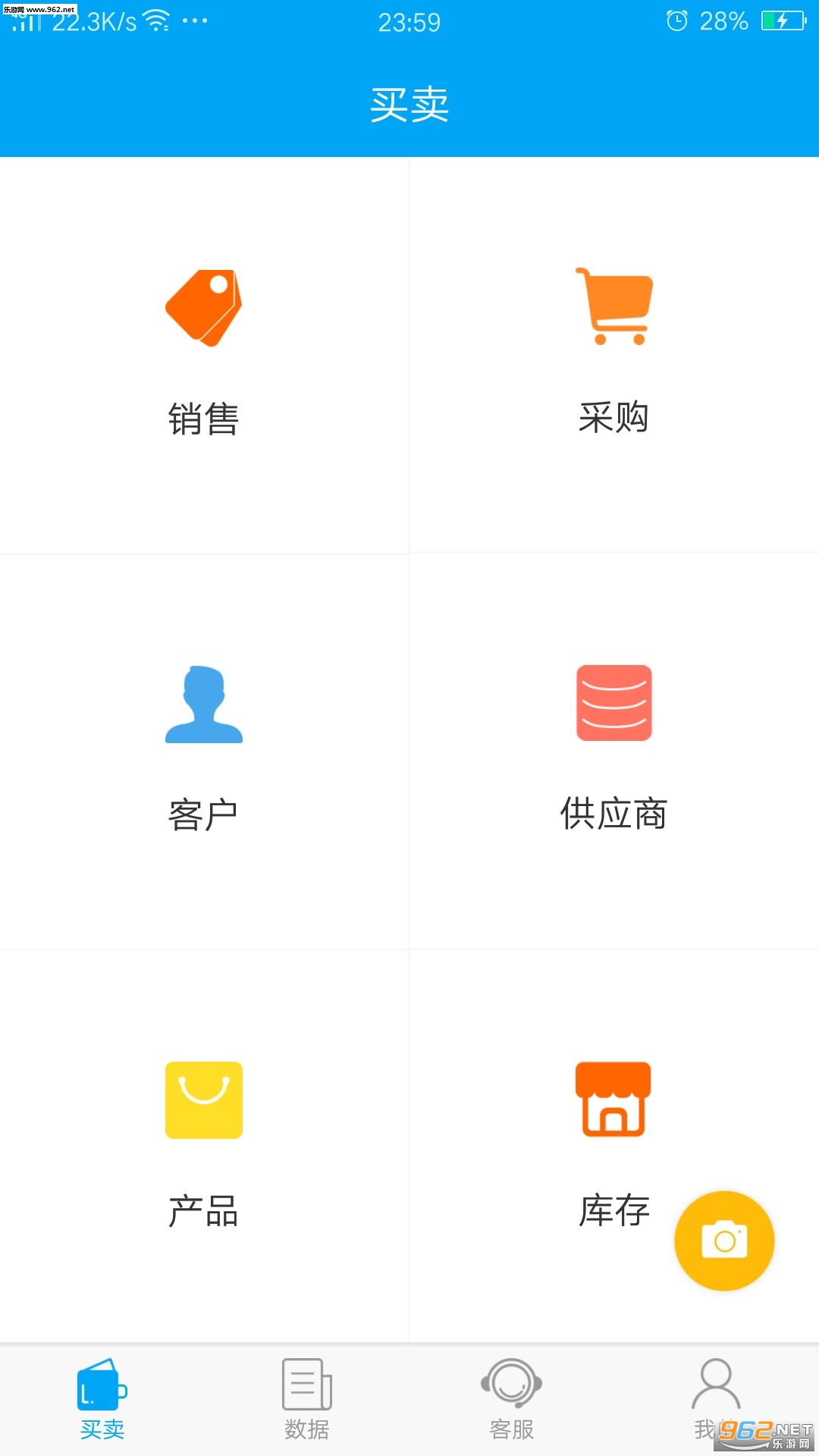Open the 客户 (Customers) tile
This screenshot has height=1456, width=819.
point(203,749)
